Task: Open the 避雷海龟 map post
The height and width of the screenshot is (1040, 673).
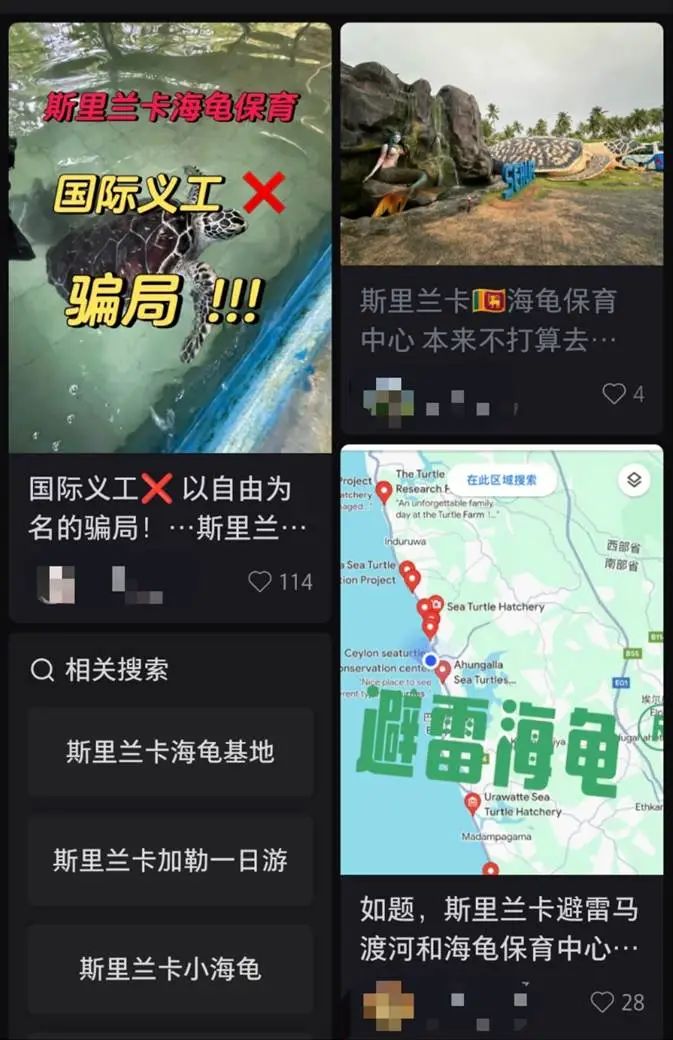Action: 501,660
